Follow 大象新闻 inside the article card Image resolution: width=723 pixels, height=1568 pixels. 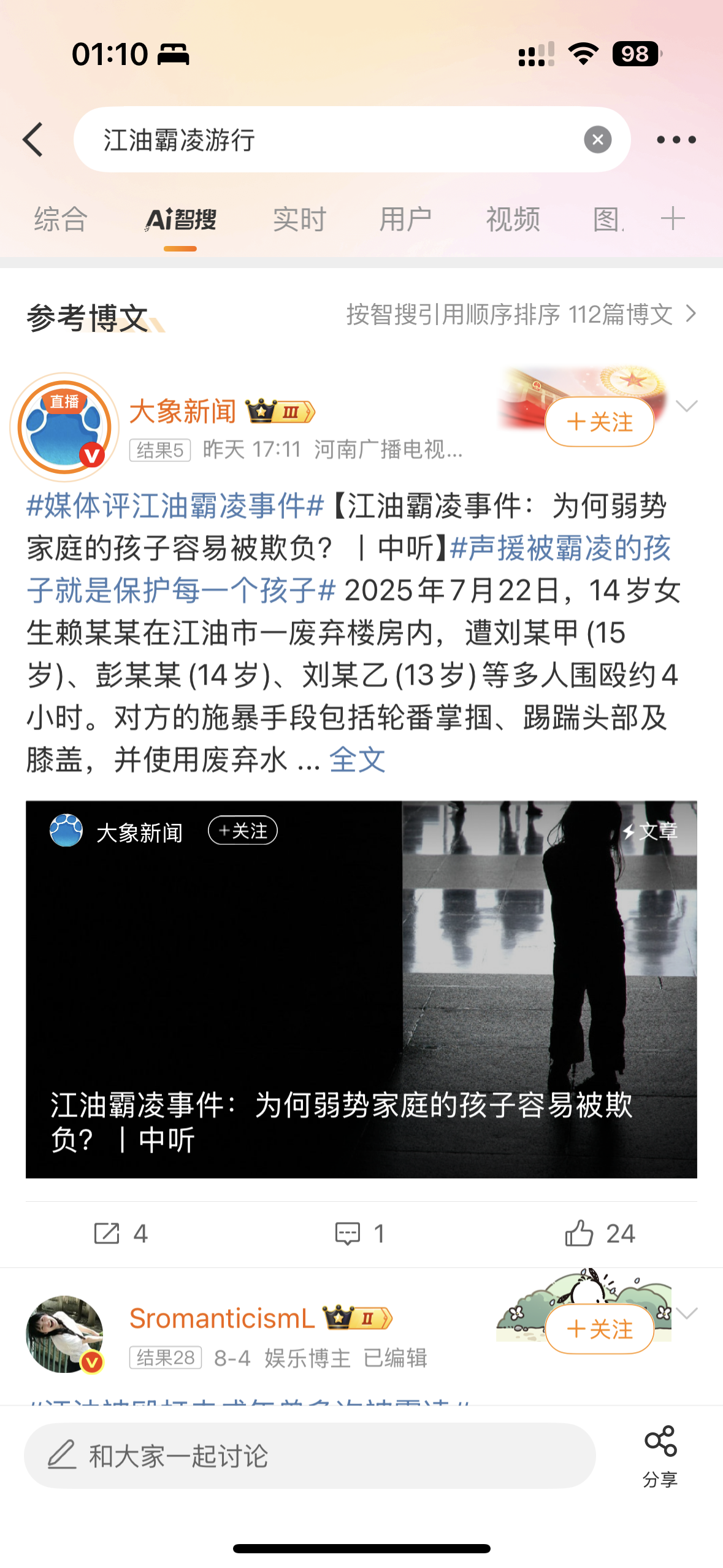click(x=243, y=831)
